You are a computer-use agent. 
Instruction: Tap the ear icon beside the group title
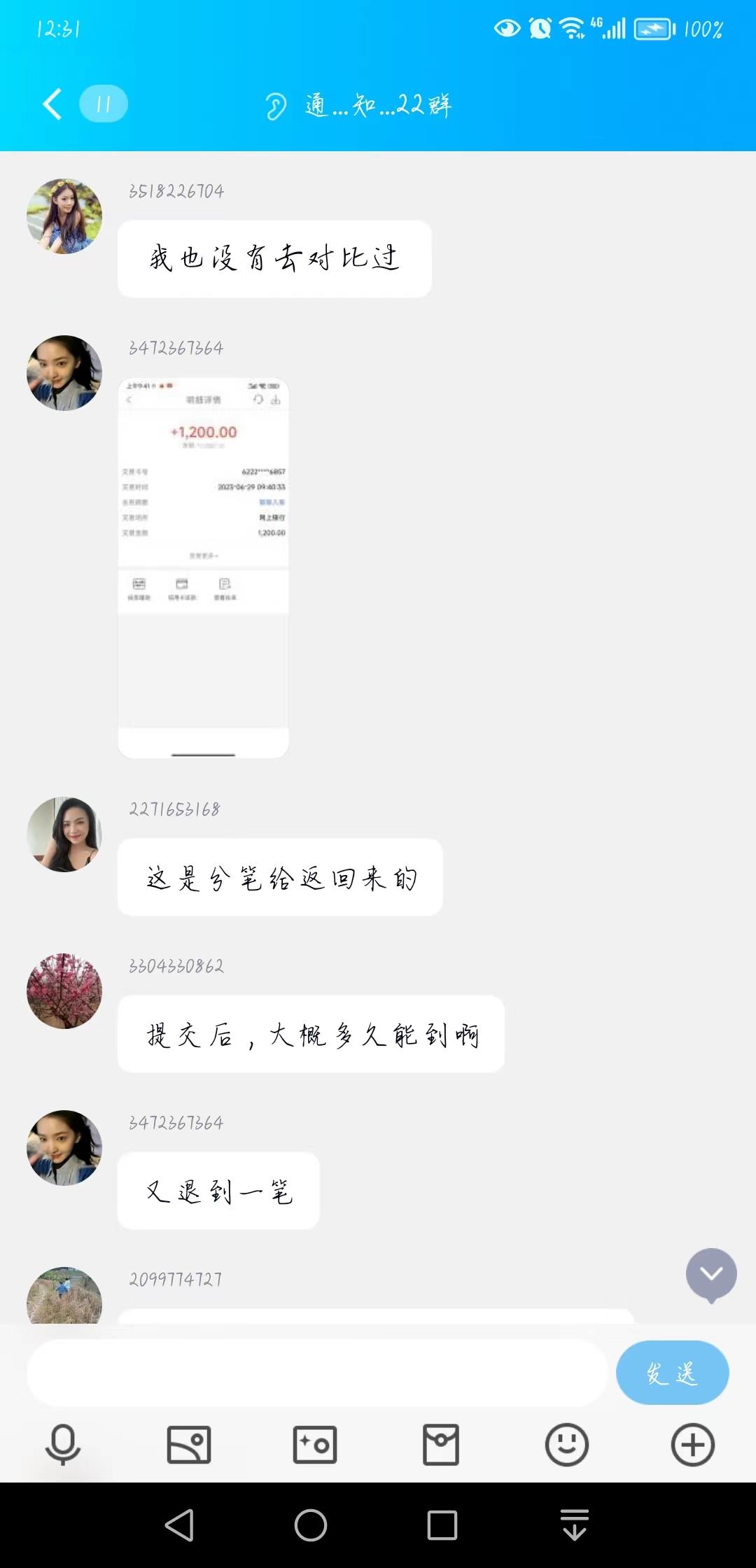click(x=274, y=105)
